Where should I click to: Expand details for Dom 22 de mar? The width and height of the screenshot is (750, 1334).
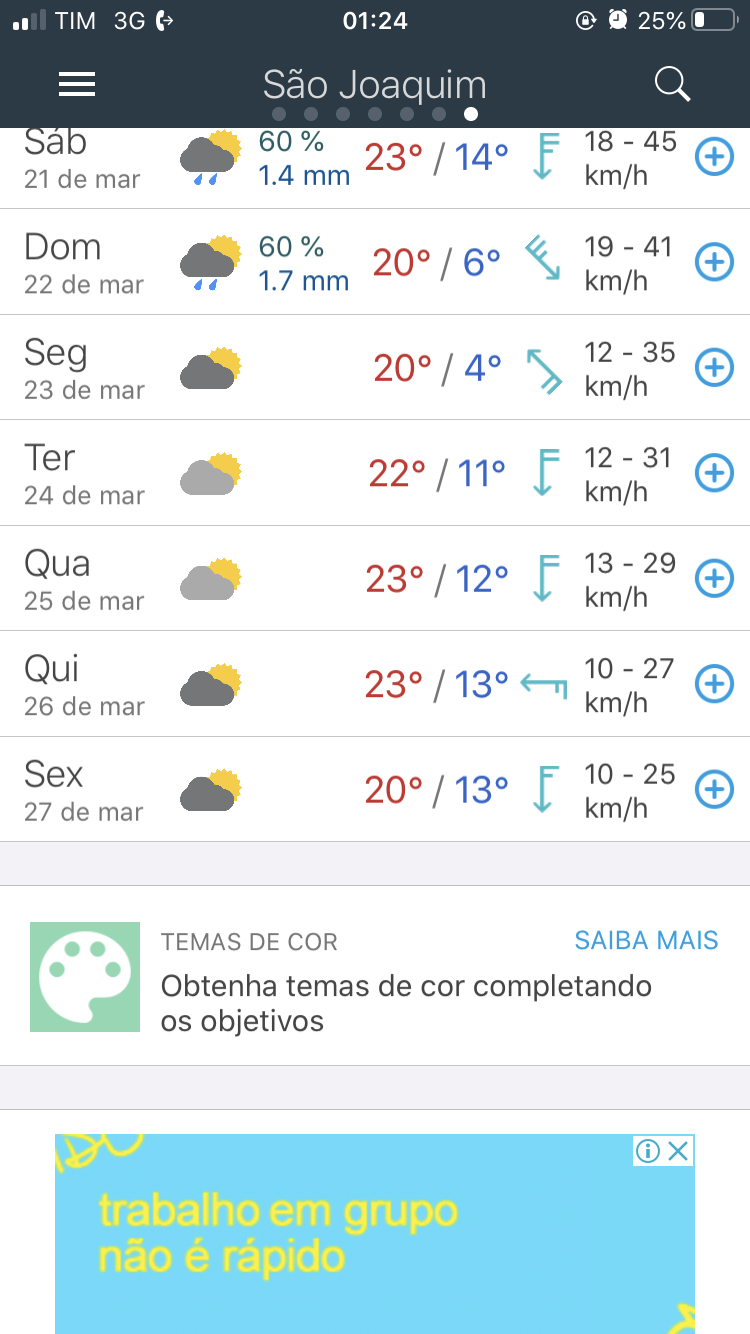coord(714,262)
